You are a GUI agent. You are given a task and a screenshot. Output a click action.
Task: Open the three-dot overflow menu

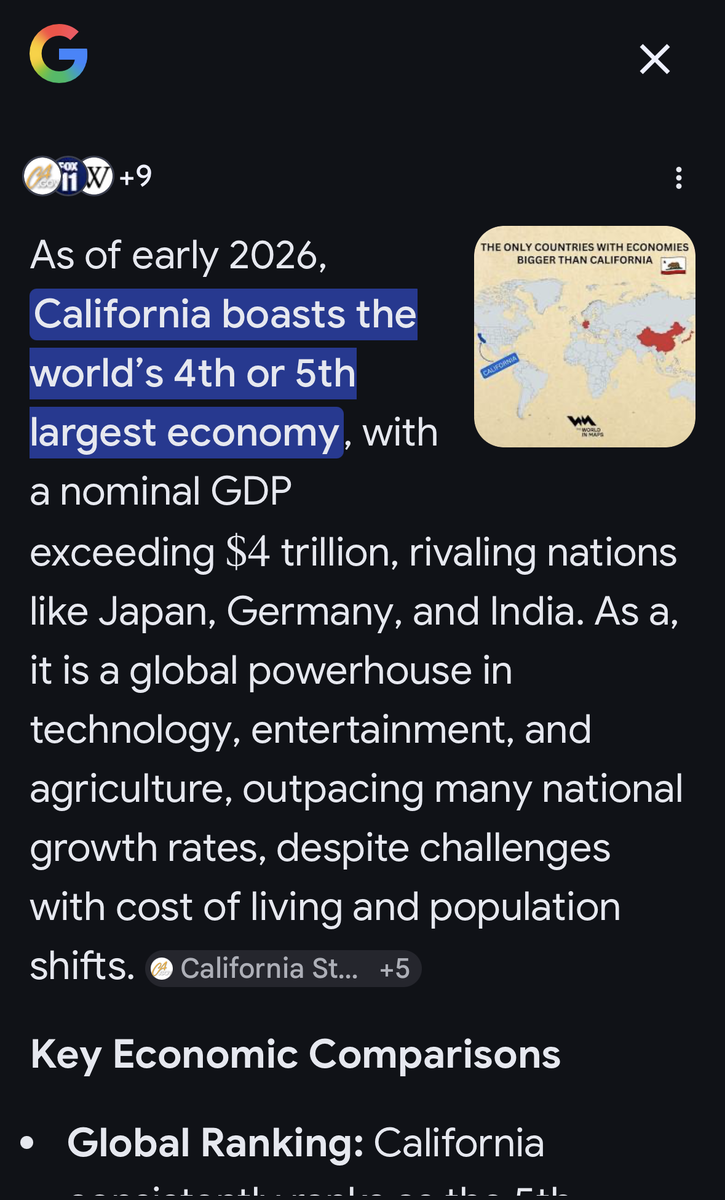(679, 179)
